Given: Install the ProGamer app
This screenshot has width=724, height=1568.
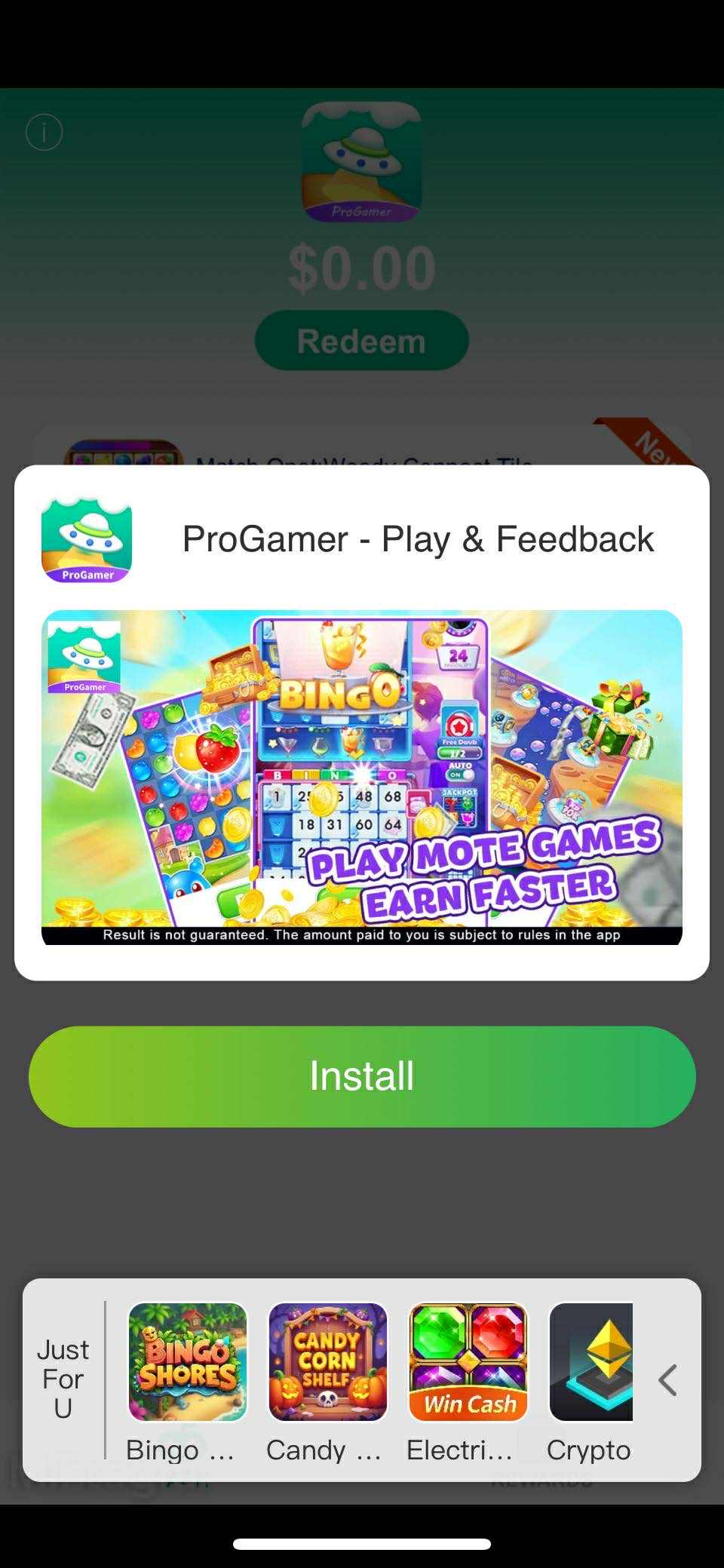Looking at the screenshot, I should (x=362, y=1076).
